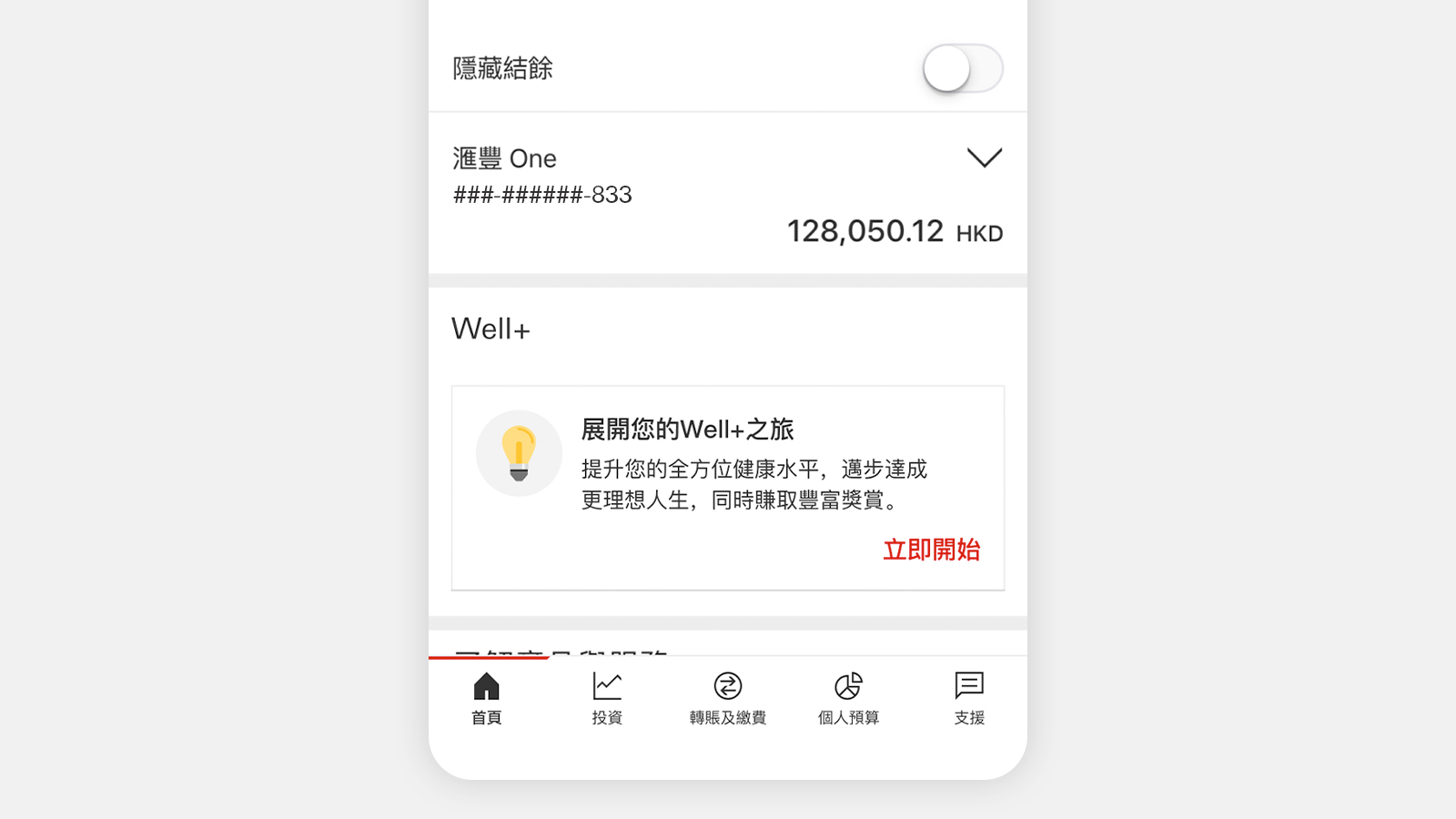The height and width of the screenshot is (819, 1456).
Task: Open the 支援 tab
Action: pos(969,699)
